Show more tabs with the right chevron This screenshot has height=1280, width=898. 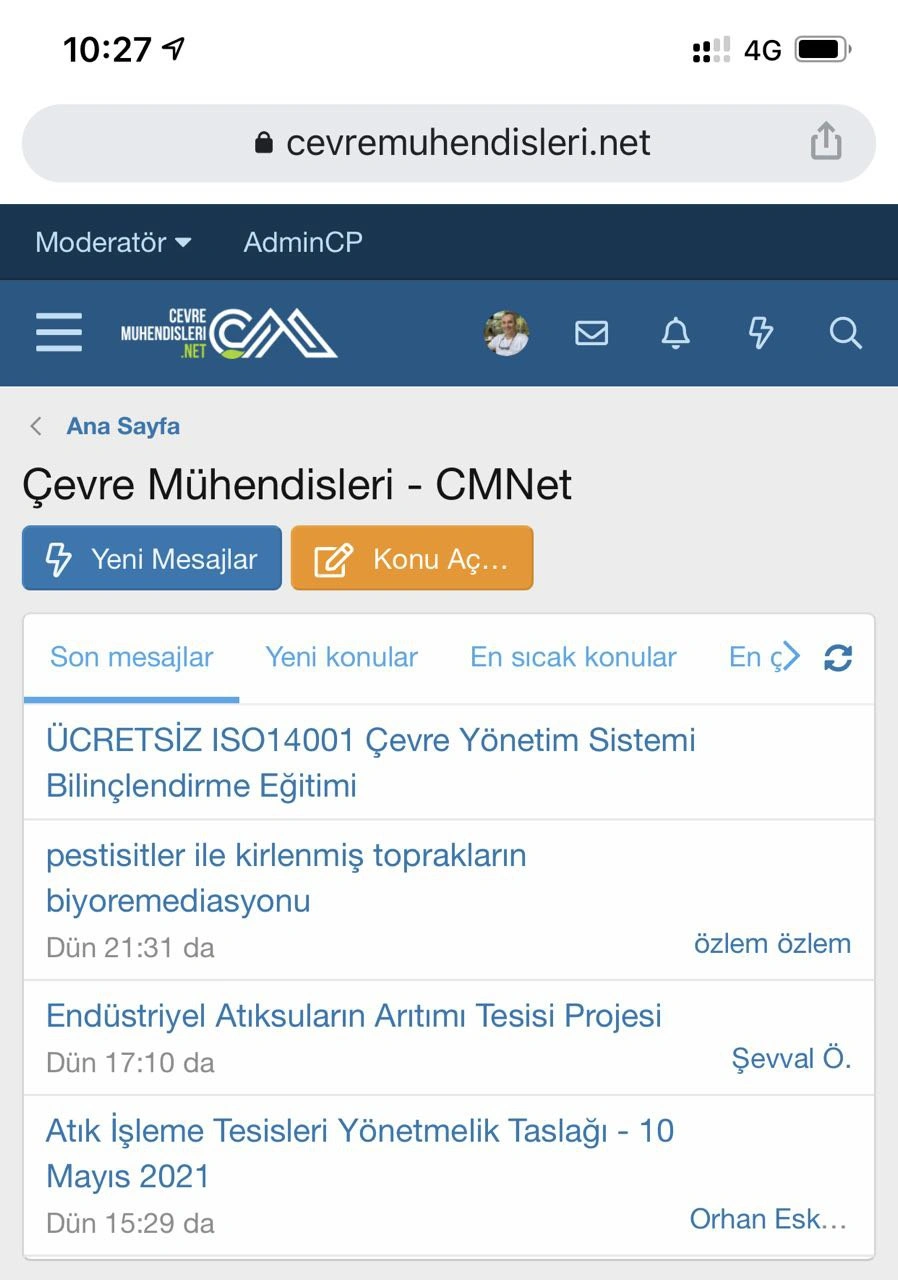pyautogui.click(x=790, y=657)
